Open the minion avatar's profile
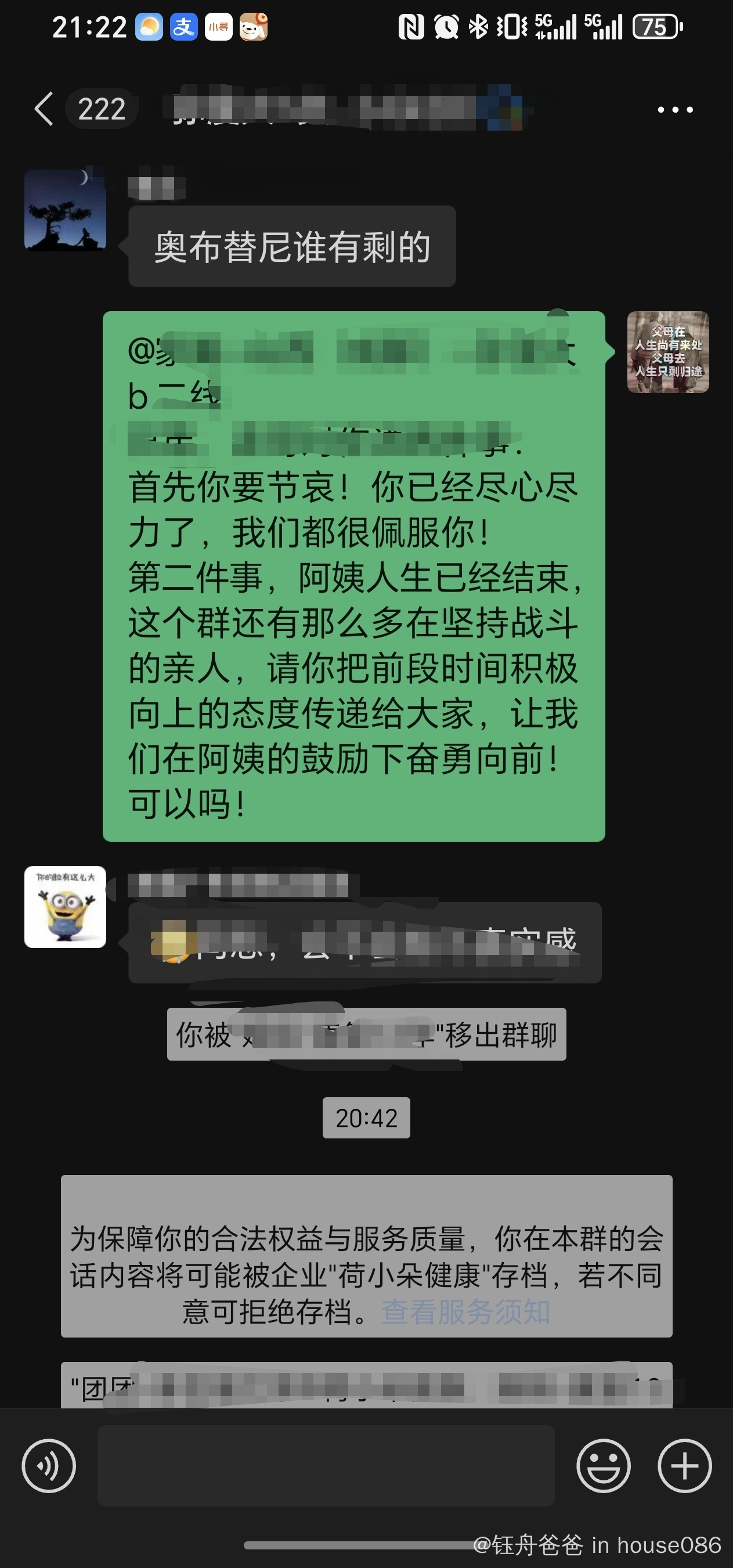The height and width of the screenshot is (1568, 733). pos(65,907)
